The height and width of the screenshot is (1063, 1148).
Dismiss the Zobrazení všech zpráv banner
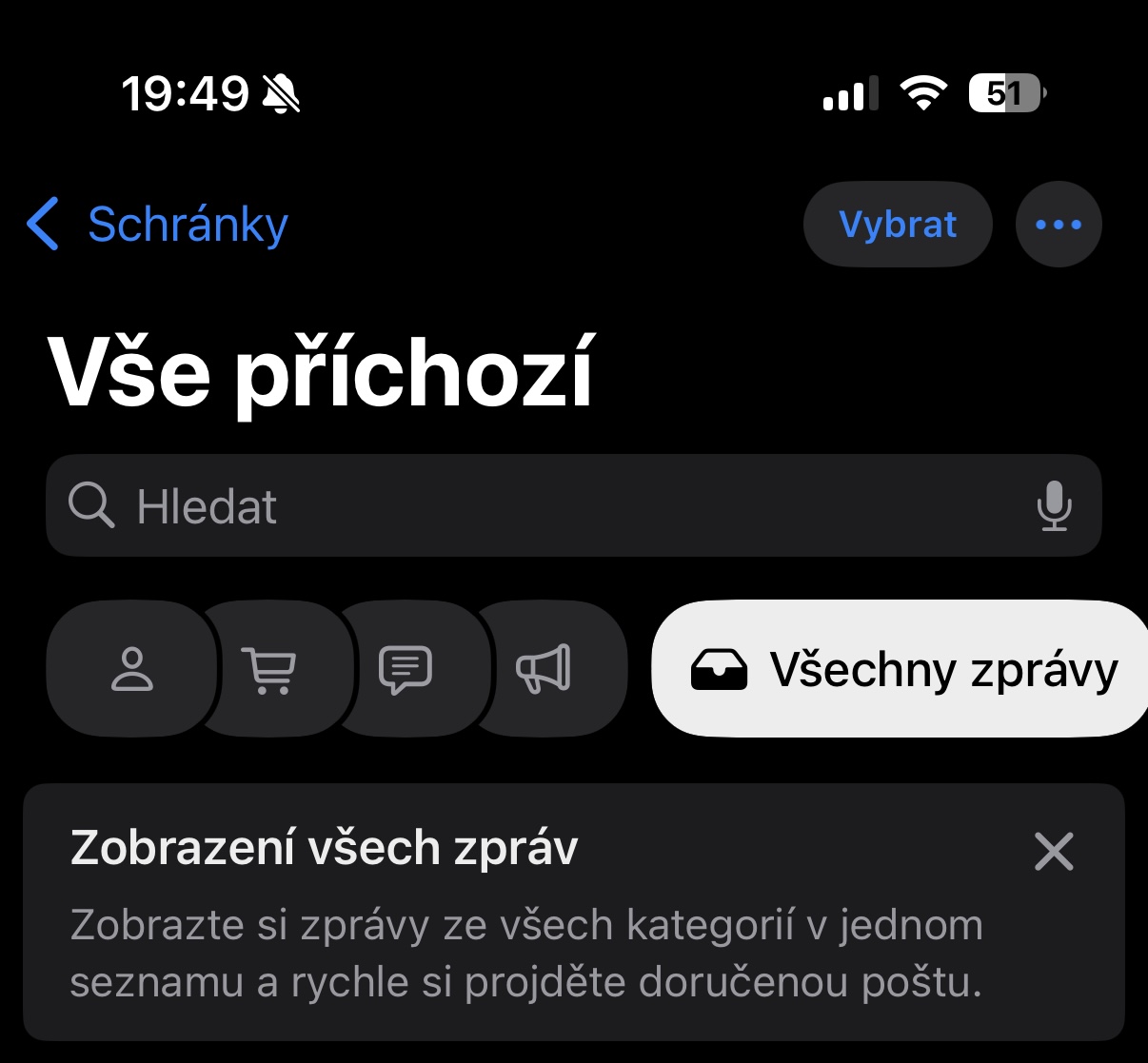click(1054, 851)
